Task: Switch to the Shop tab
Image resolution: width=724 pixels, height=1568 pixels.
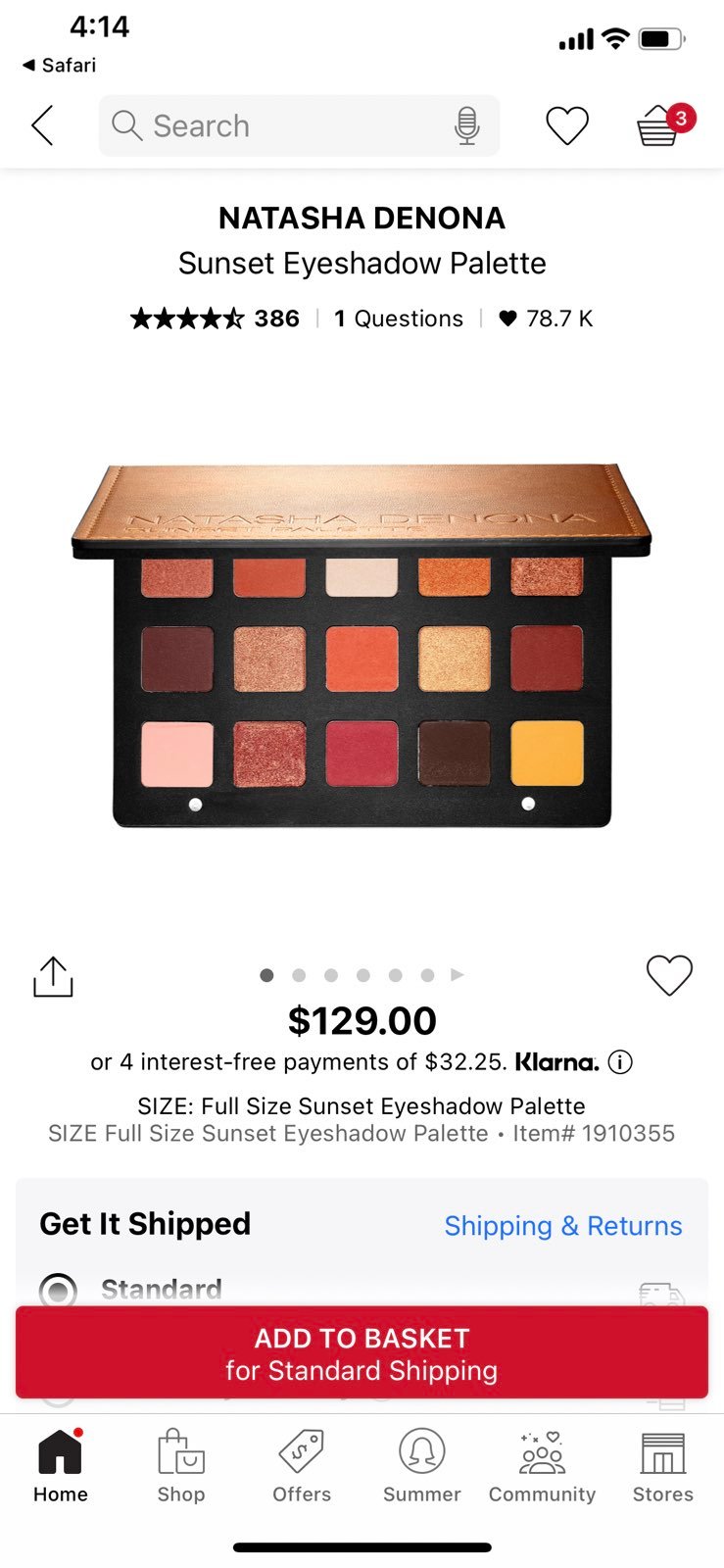Action: 181,1465
